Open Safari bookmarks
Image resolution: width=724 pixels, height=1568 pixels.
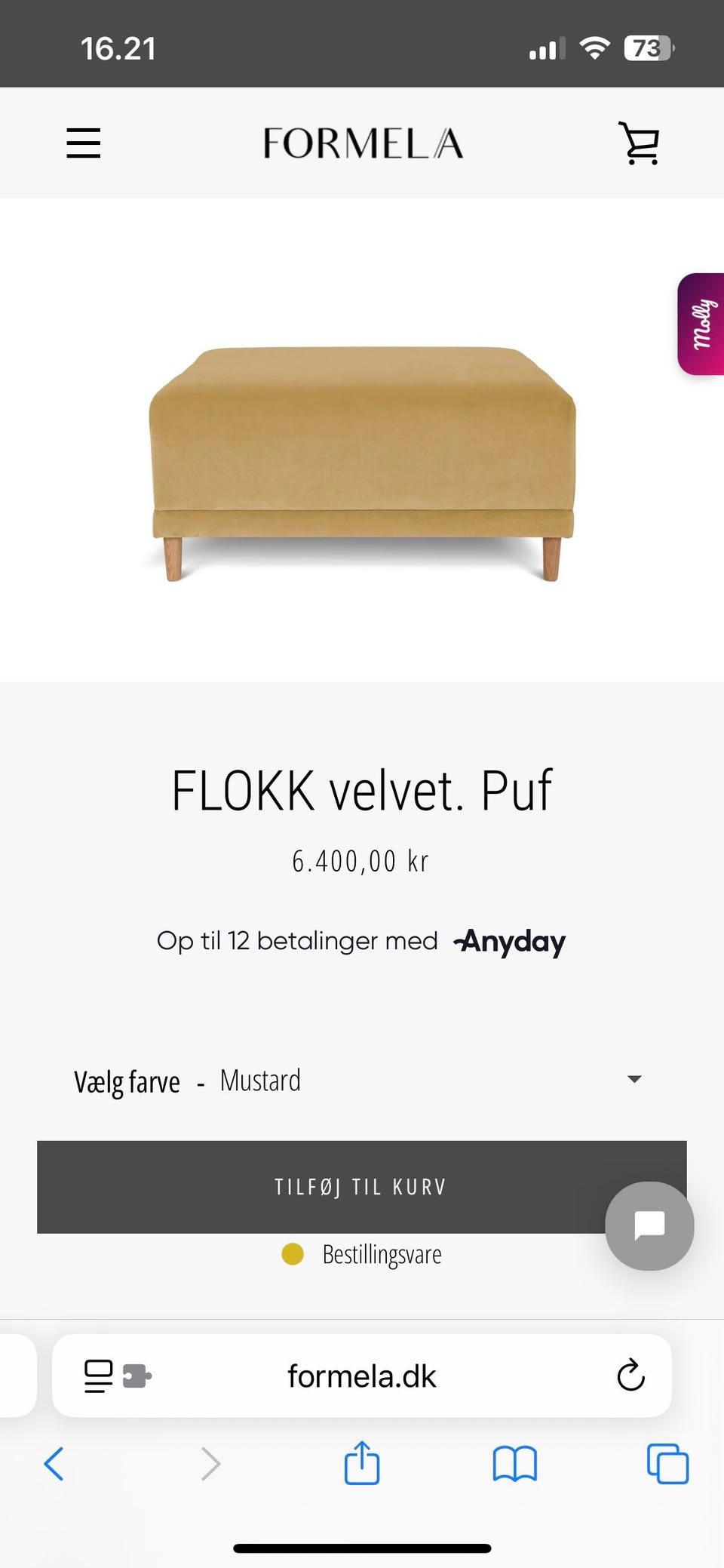coord(514,1465)
